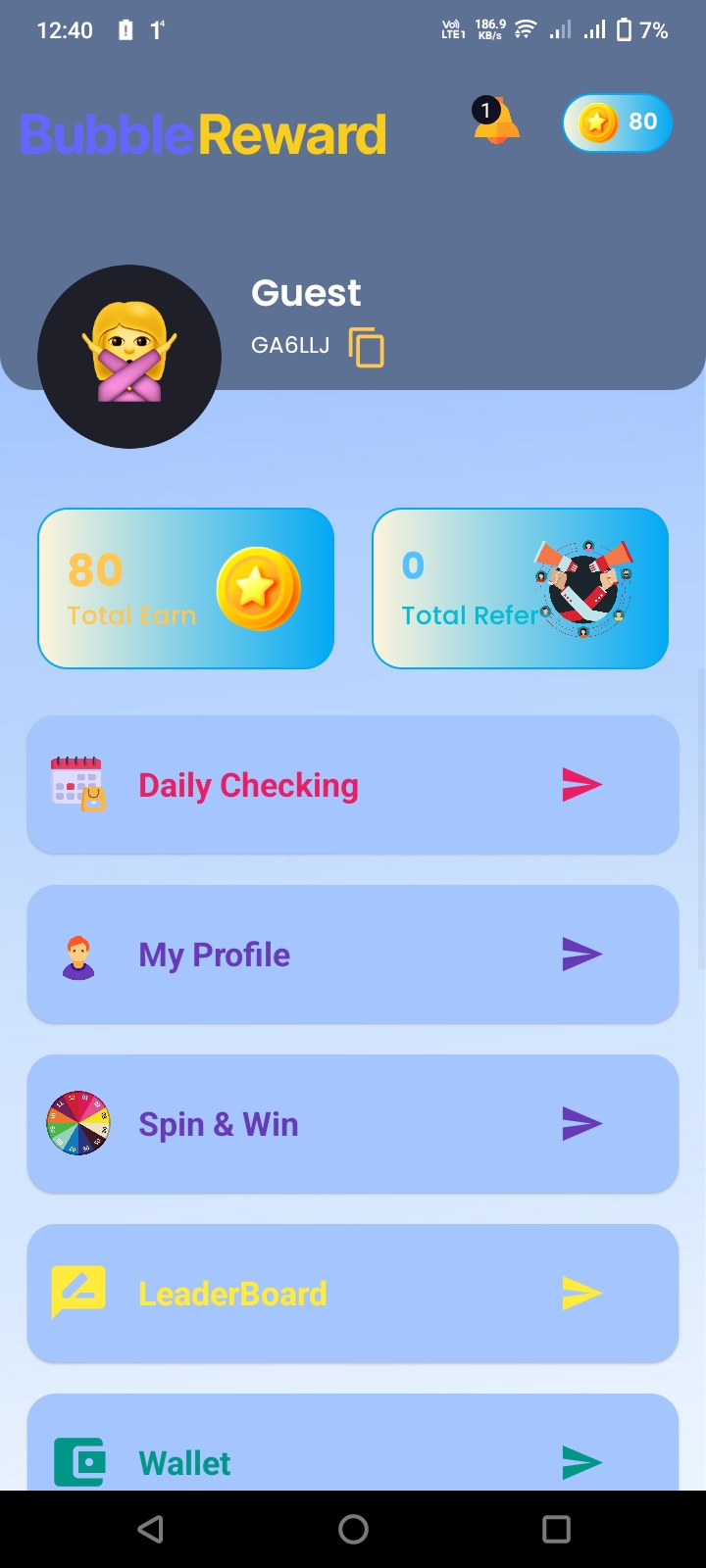Viewport: 706px width, 1568px height.
Task: Tap the Android back navigation arrow
Action: [x=149, y=1528]
